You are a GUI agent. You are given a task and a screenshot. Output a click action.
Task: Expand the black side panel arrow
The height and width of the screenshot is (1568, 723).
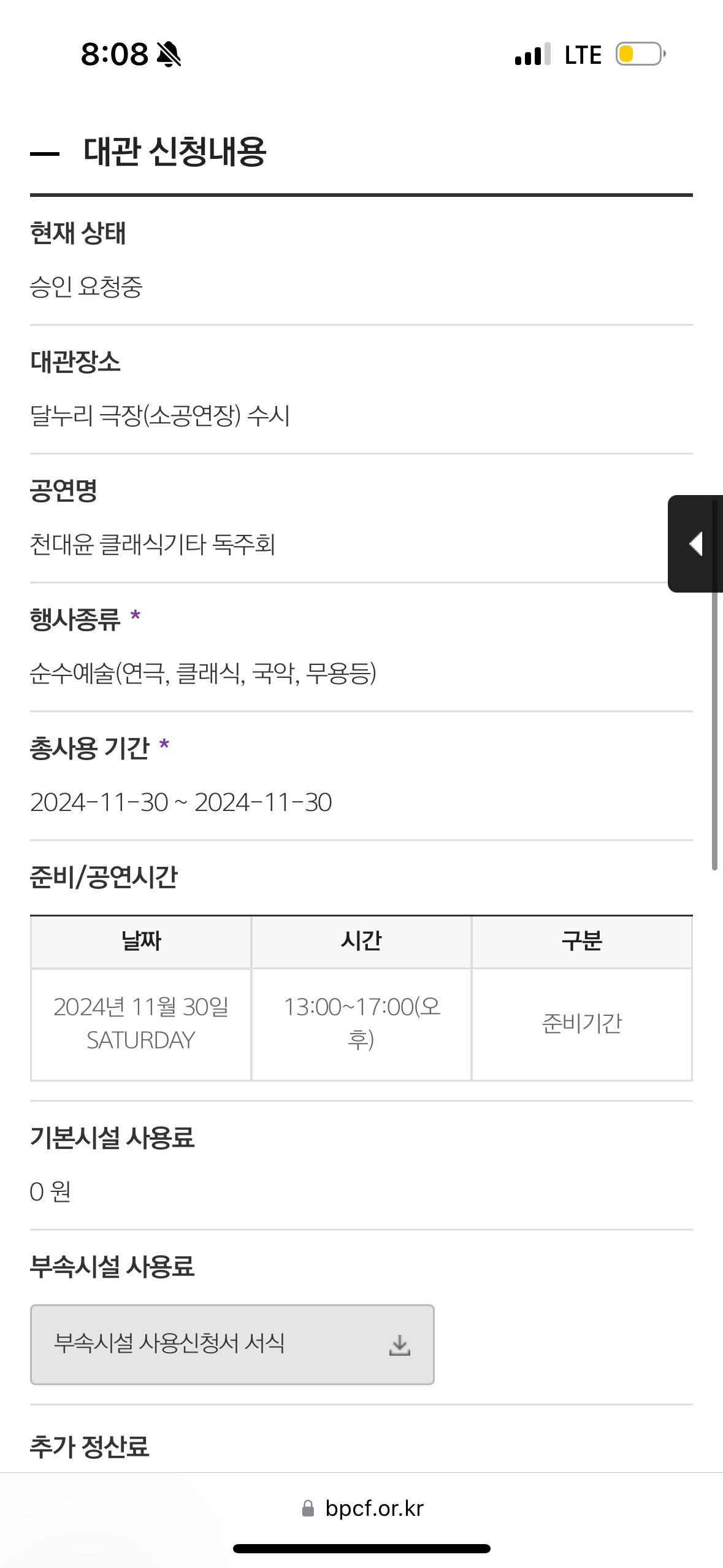[x=695, y=544]
